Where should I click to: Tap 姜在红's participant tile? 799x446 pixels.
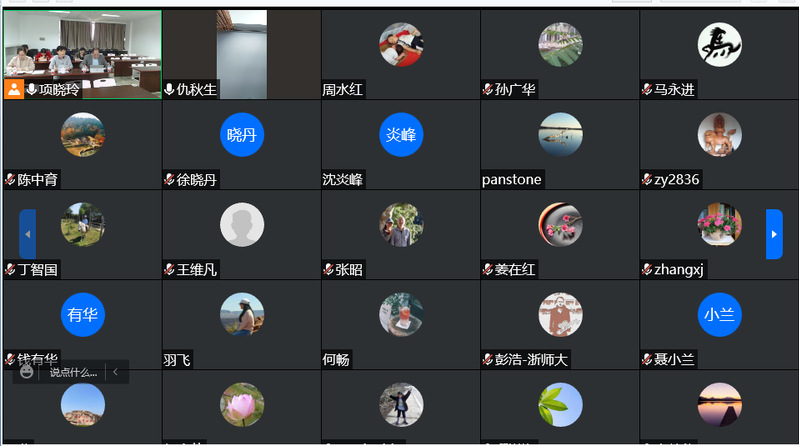point(559,234)
